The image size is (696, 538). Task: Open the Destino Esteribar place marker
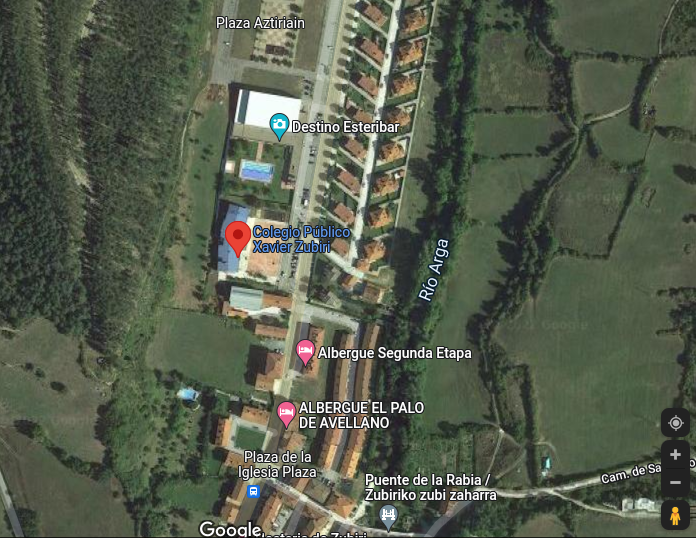pos(280,126)
